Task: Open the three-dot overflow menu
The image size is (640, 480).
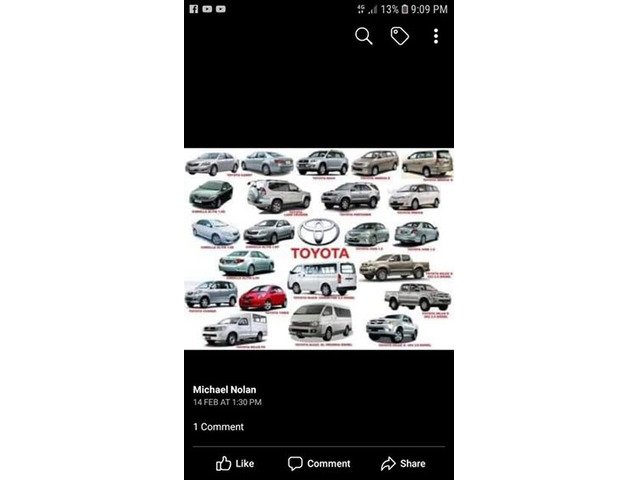Action: [x=436, y=36]
